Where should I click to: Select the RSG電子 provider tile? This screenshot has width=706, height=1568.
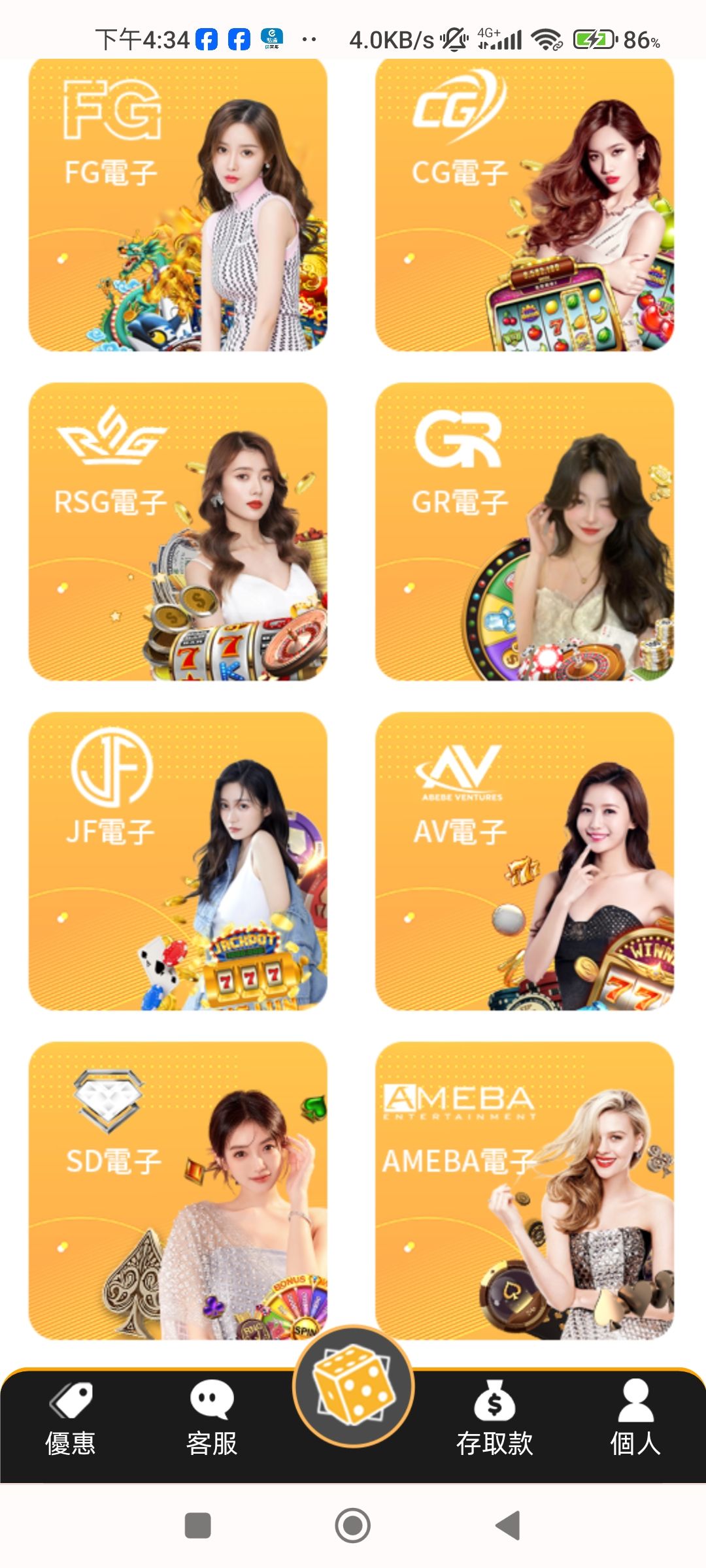[x=178, y=532]
